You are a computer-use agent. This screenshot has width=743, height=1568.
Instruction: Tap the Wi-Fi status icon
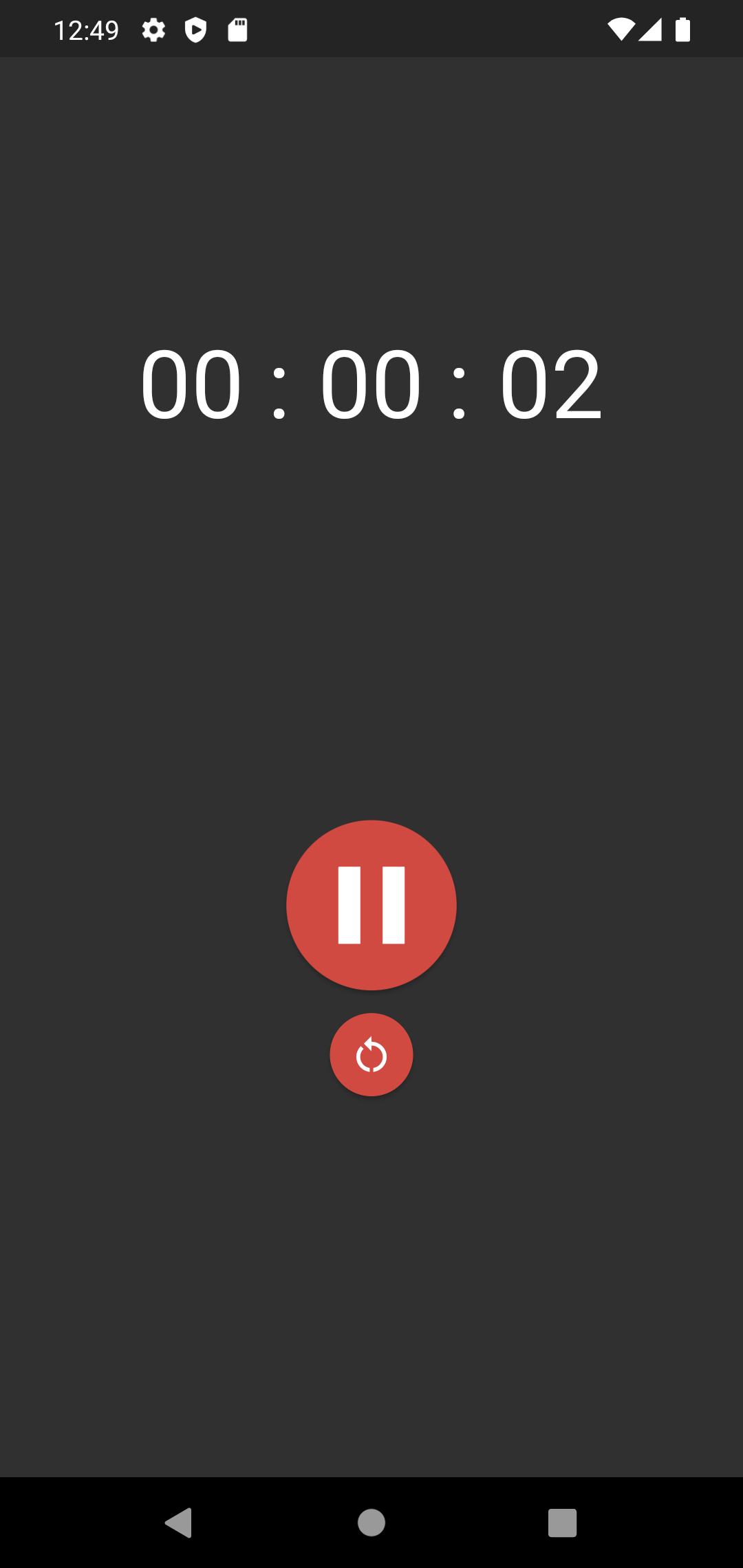coord(620,29)
